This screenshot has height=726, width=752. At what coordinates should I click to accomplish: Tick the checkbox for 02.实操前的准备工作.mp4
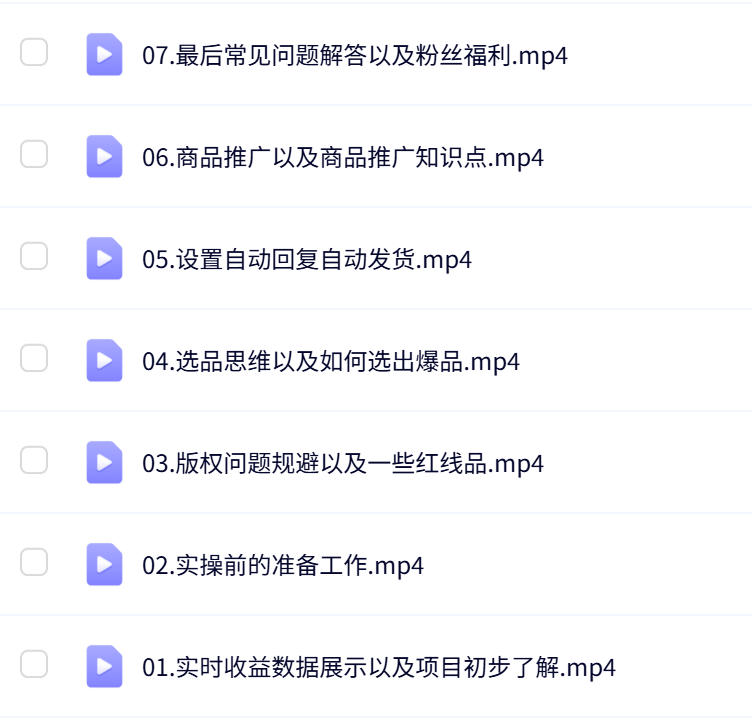(34, 562)
